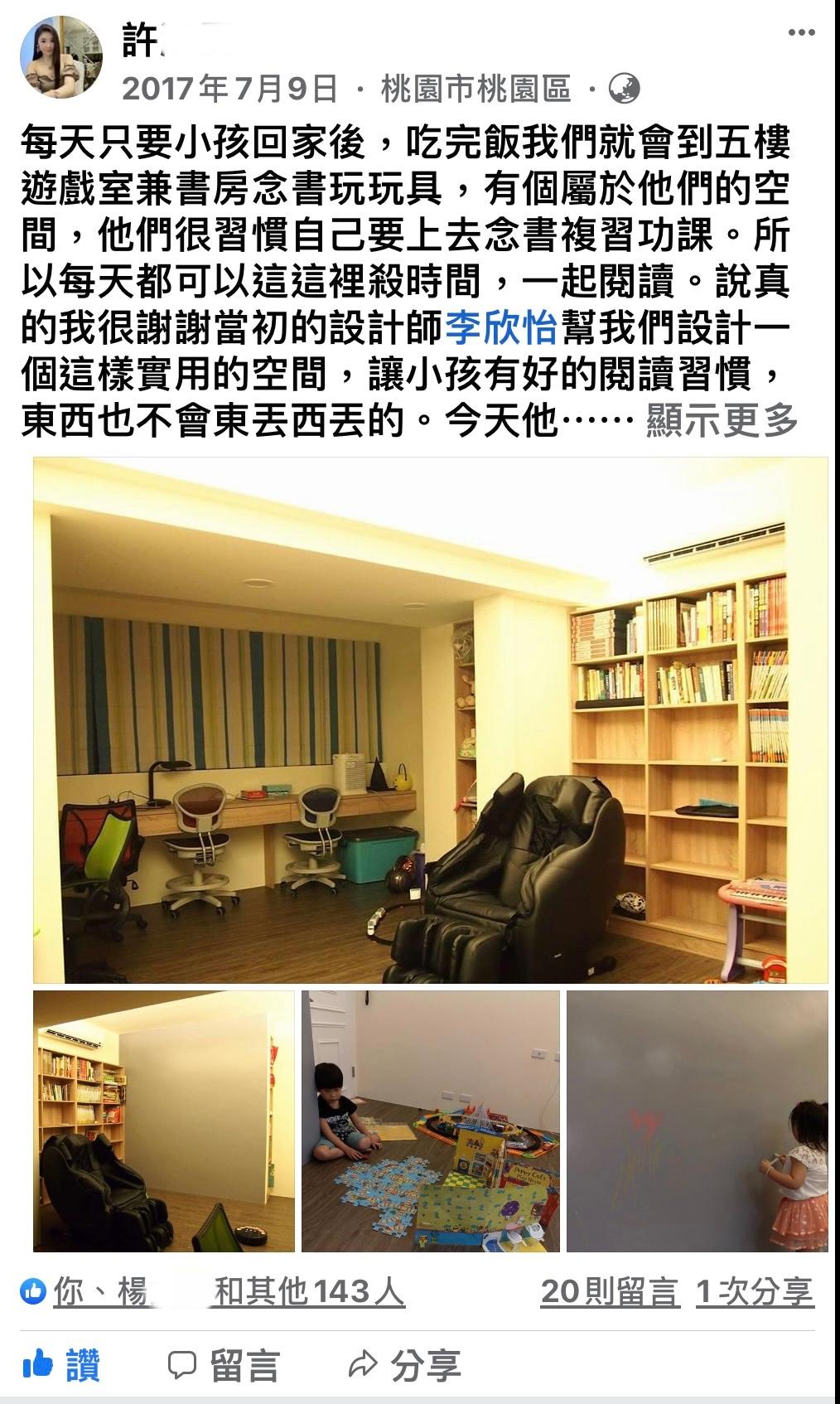The width and height of the screenshot is (840, 1404).
Task: View the 143 people who liked
Action: tap(229, 1291)
